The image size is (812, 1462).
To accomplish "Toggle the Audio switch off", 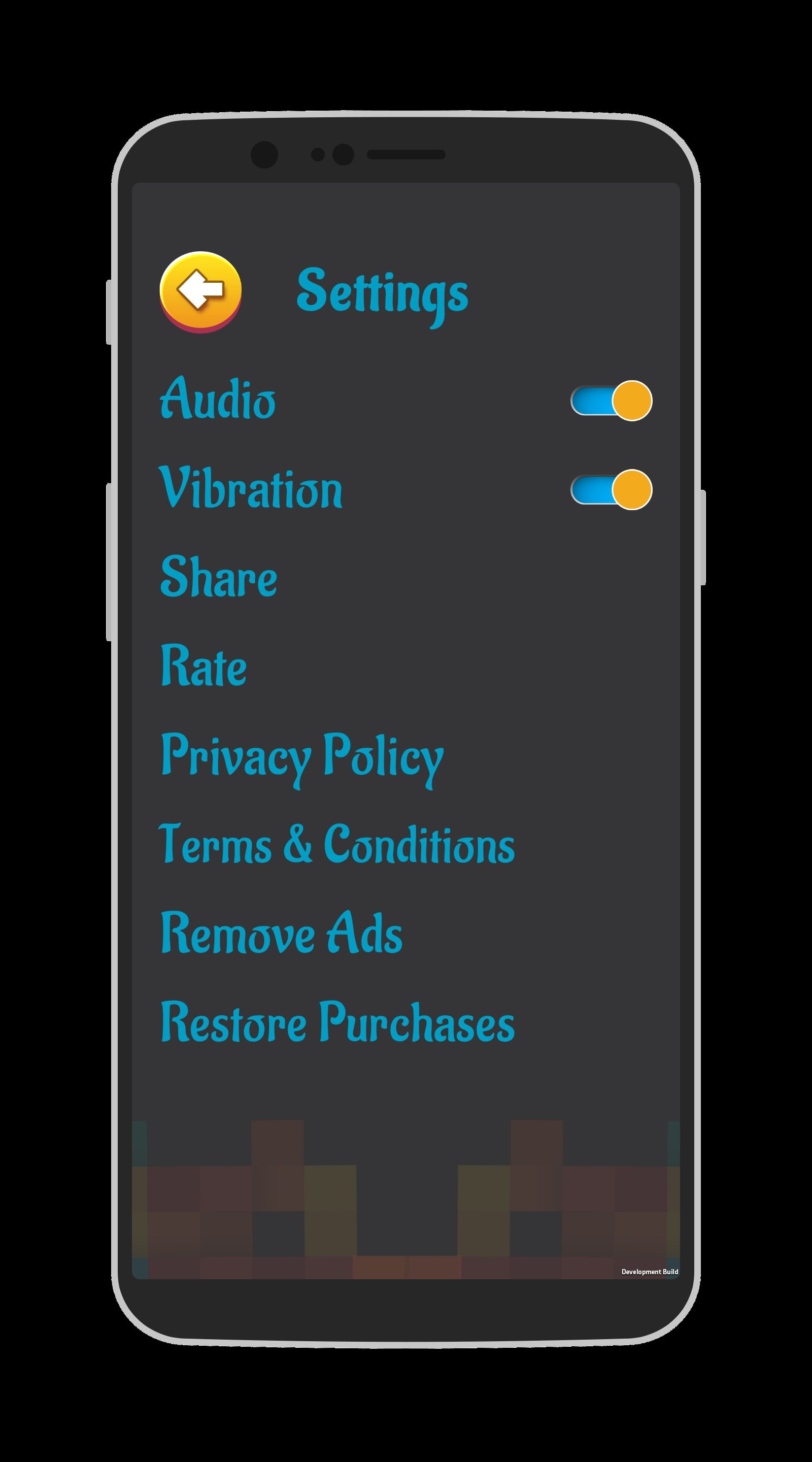I will pos(611,401).
